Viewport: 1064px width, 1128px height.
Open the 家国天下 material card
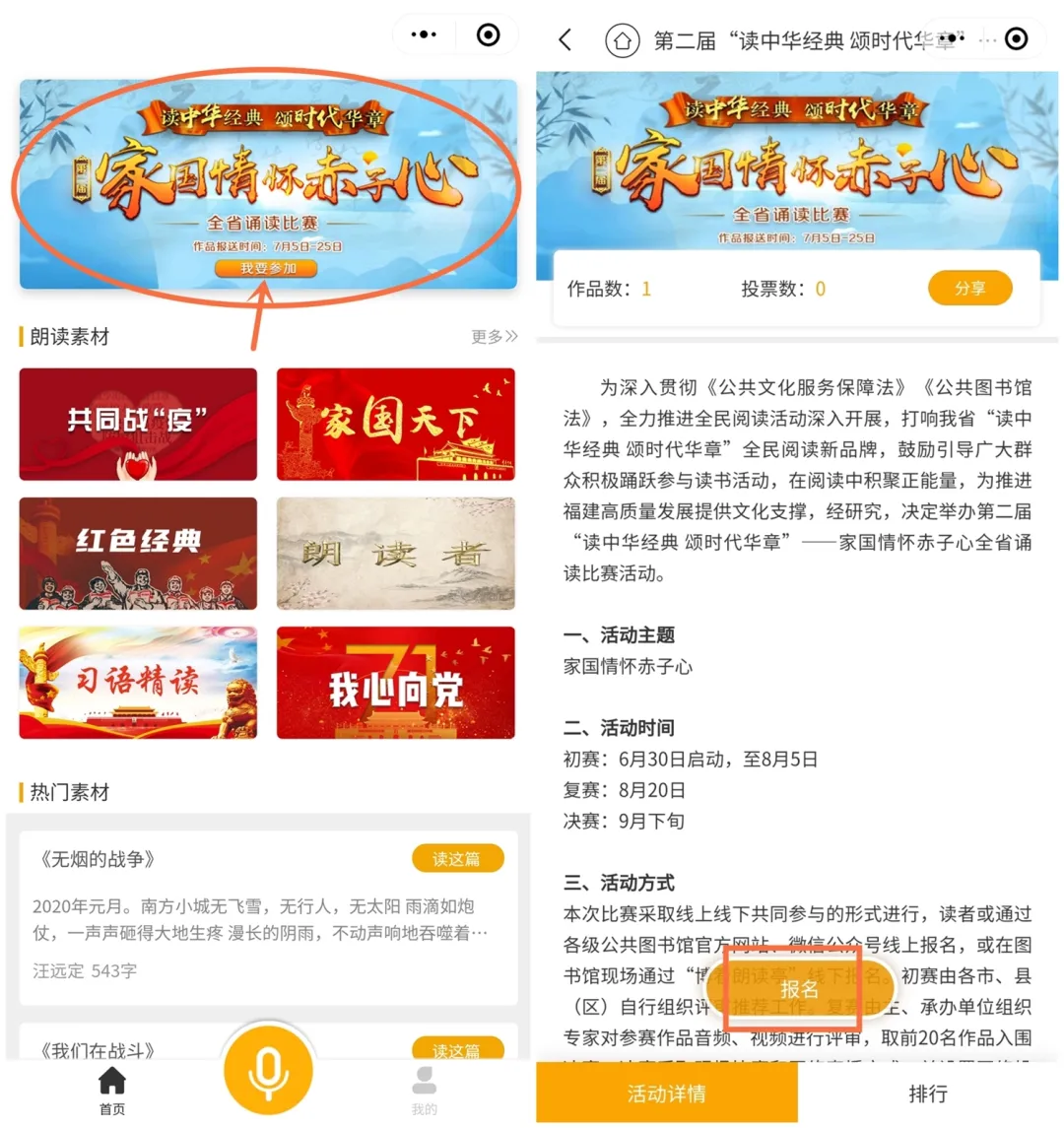tap(395, 425)
